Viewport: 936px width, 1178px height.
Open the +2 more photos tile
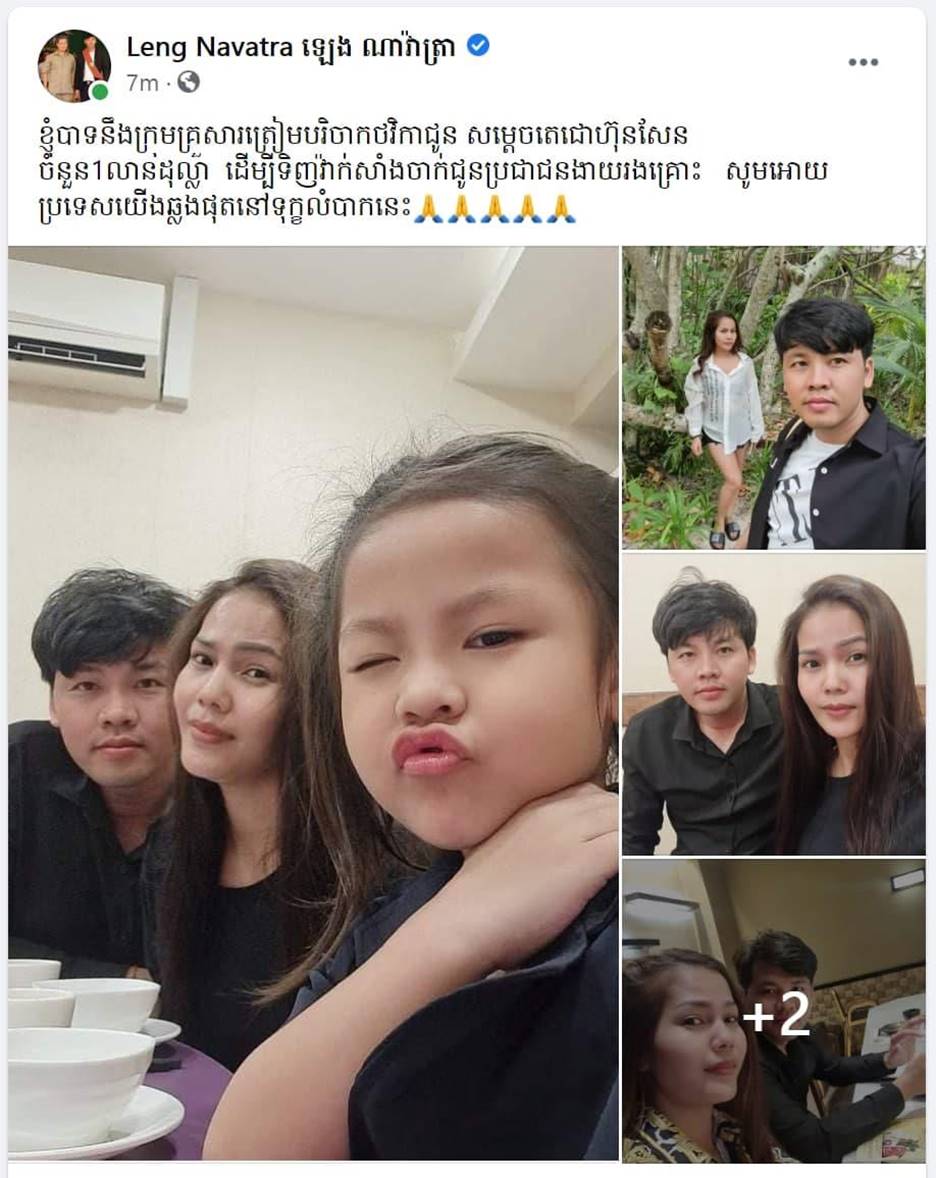click(x=773, y=1010)
